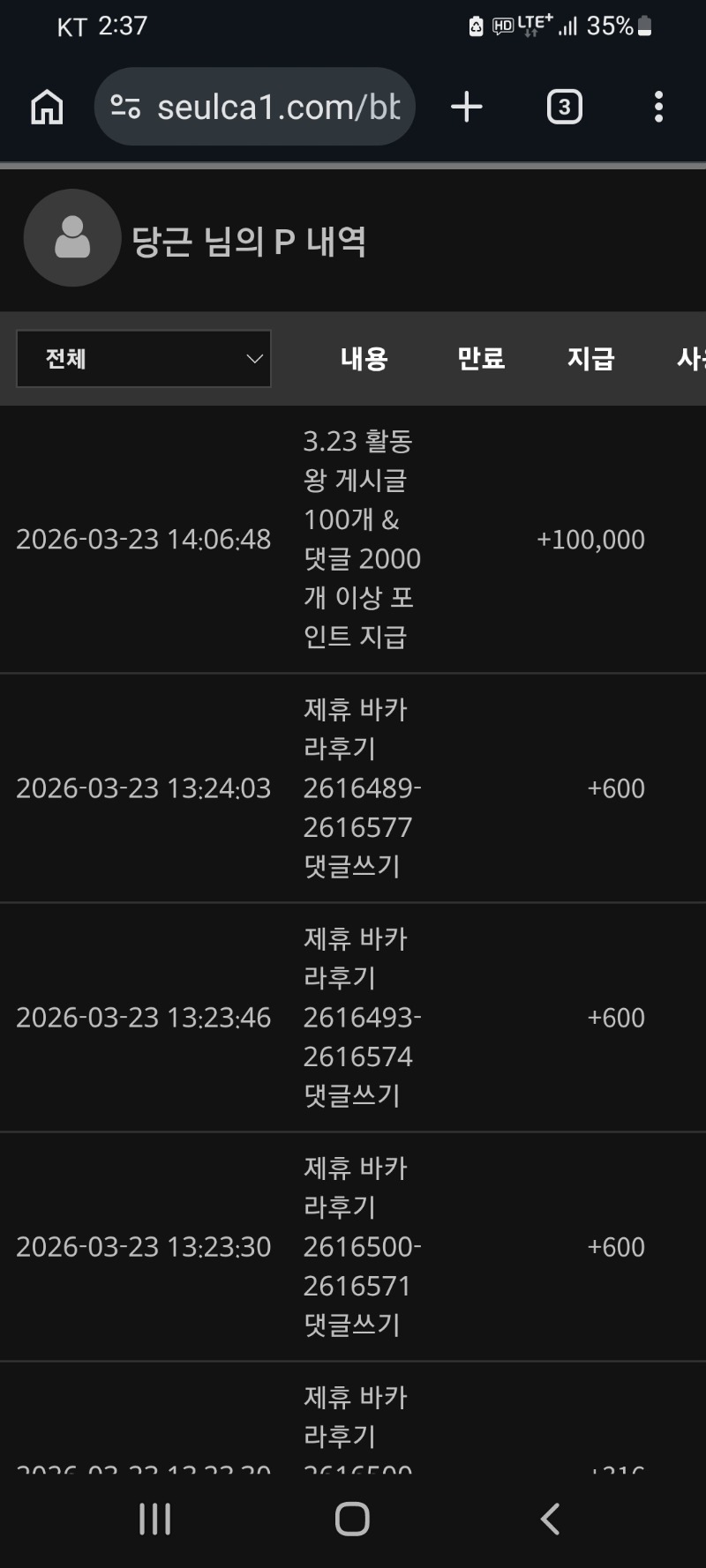The image size is (706, 1568).
Task: Go back with the system back button
Action: pyautogui.click(x=549, y=1519)
